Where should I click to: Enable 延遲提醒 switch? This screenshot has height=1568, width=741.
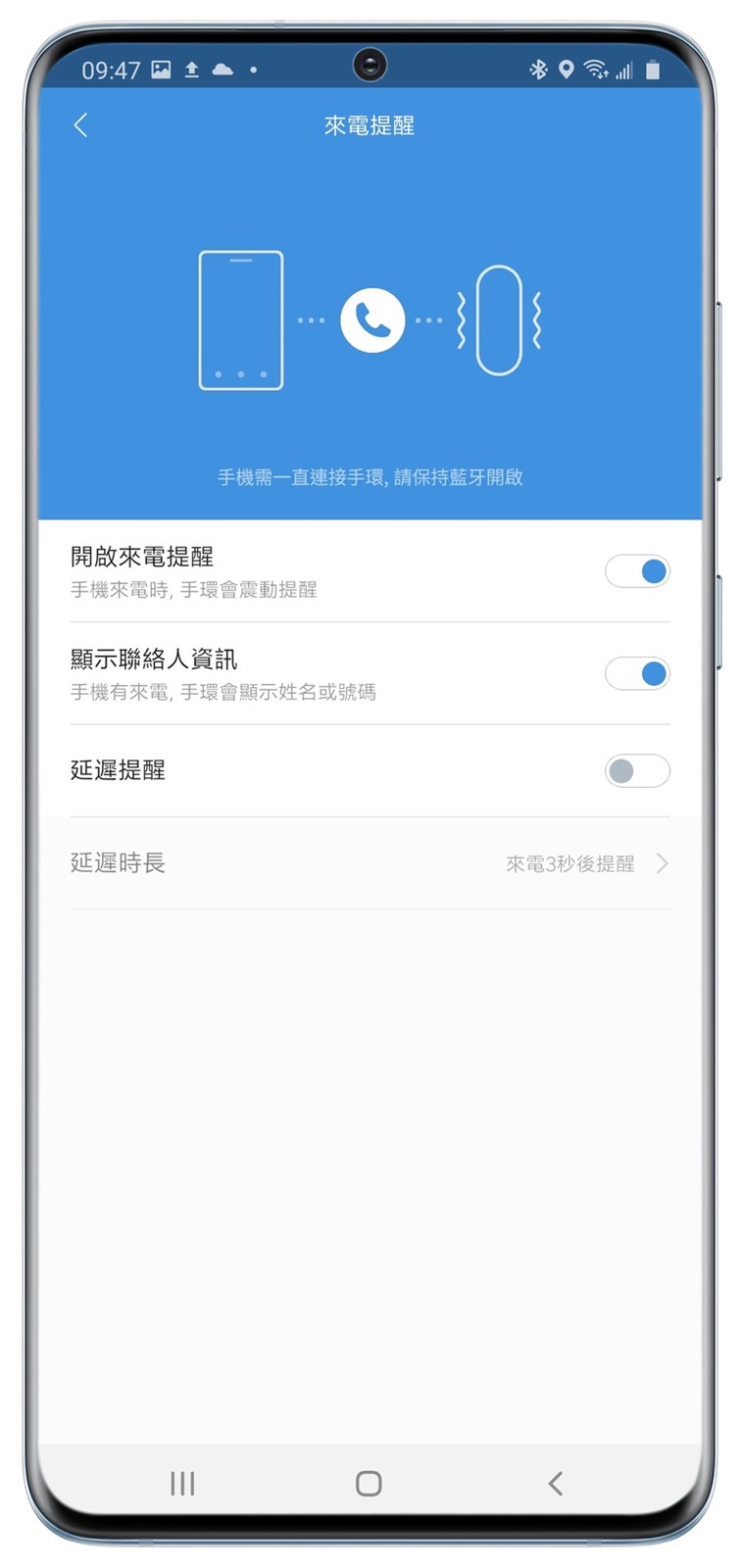point(637,771)
